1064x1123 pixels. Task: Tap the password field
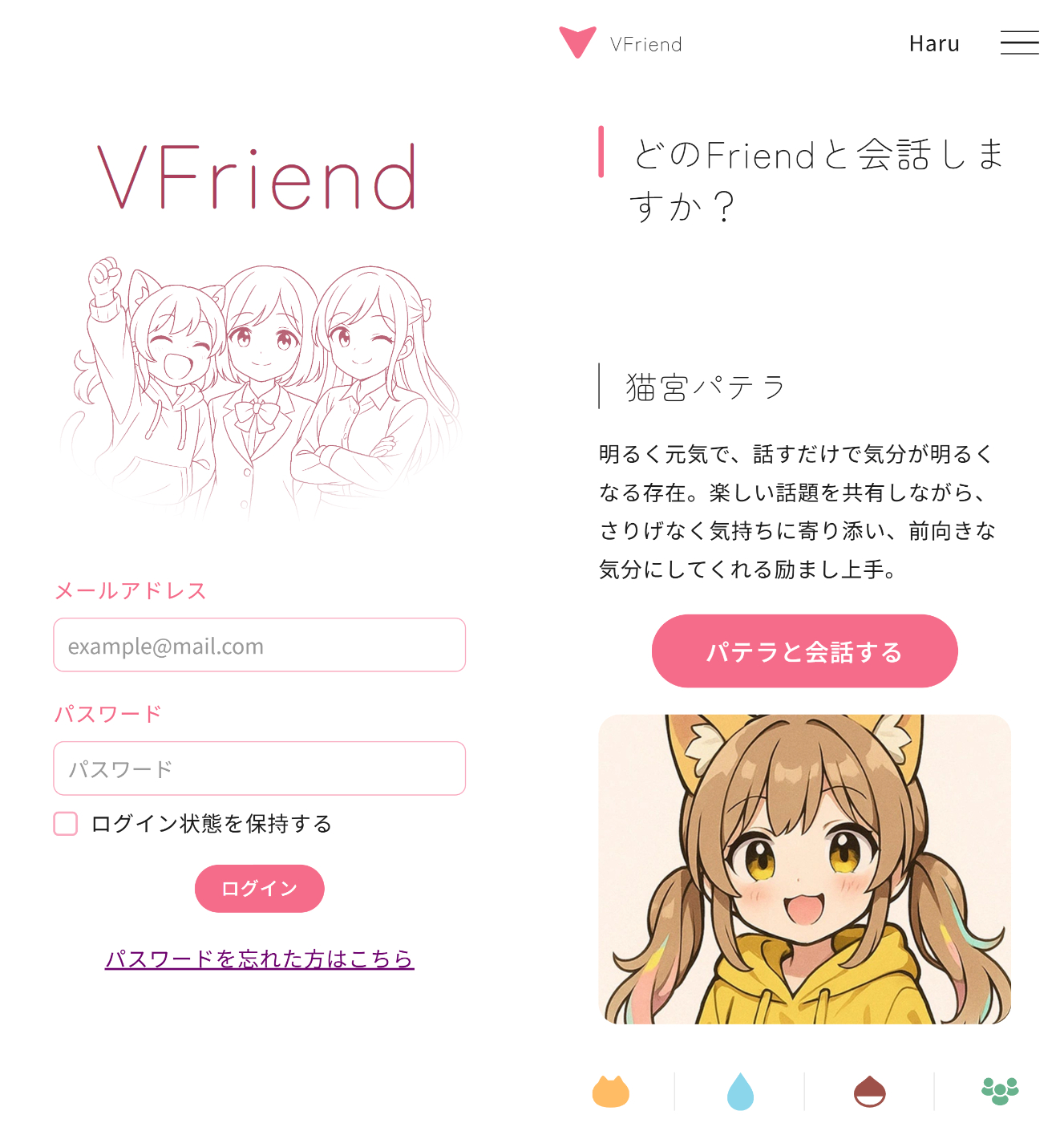click(x=259, y=768)
